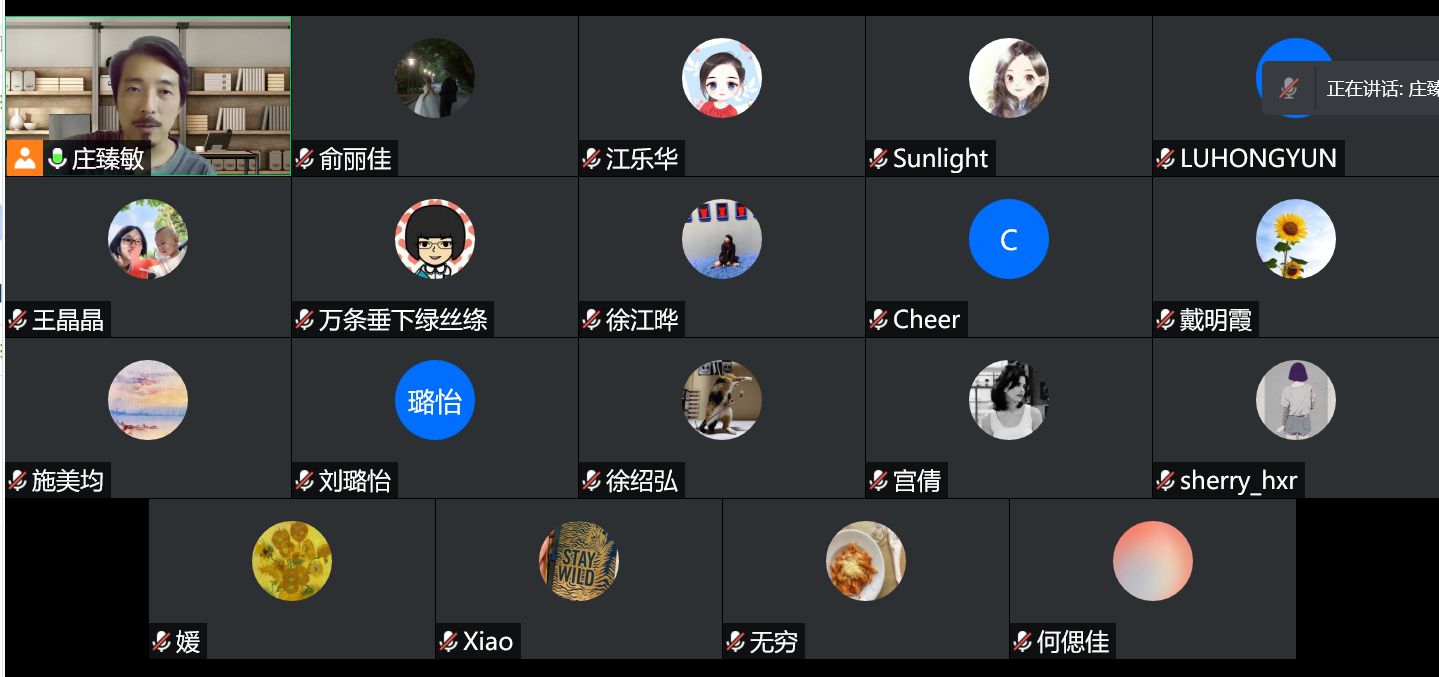Open 徐江晔's participant tile

click(721, 257)
